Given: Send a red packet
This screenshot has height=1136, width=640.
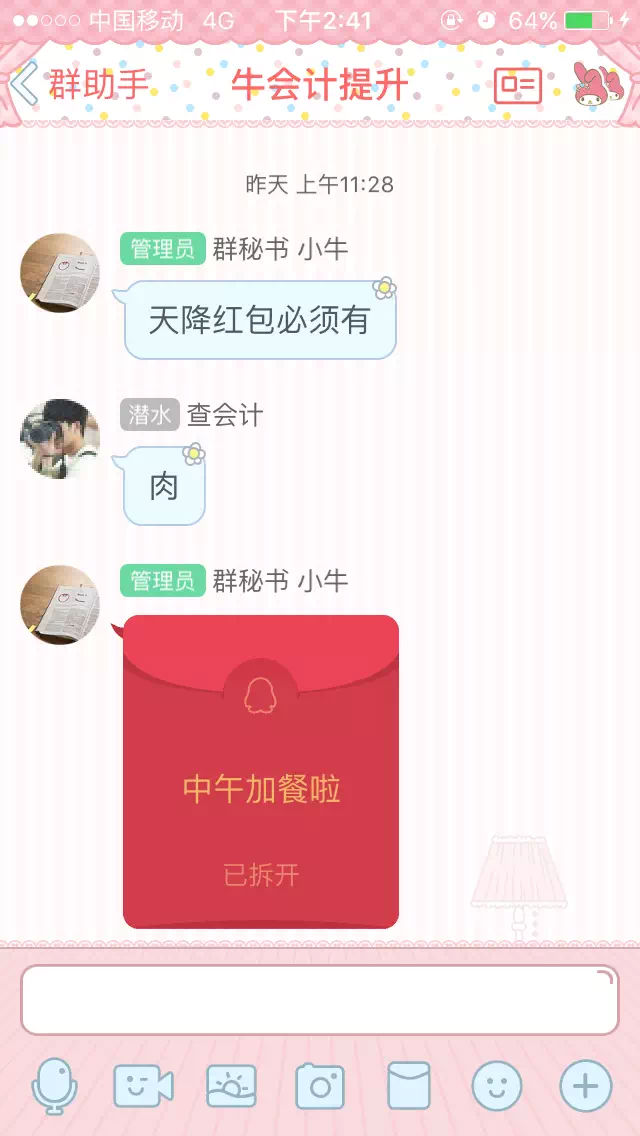Looking at the screenshot, I should 408,1086.
